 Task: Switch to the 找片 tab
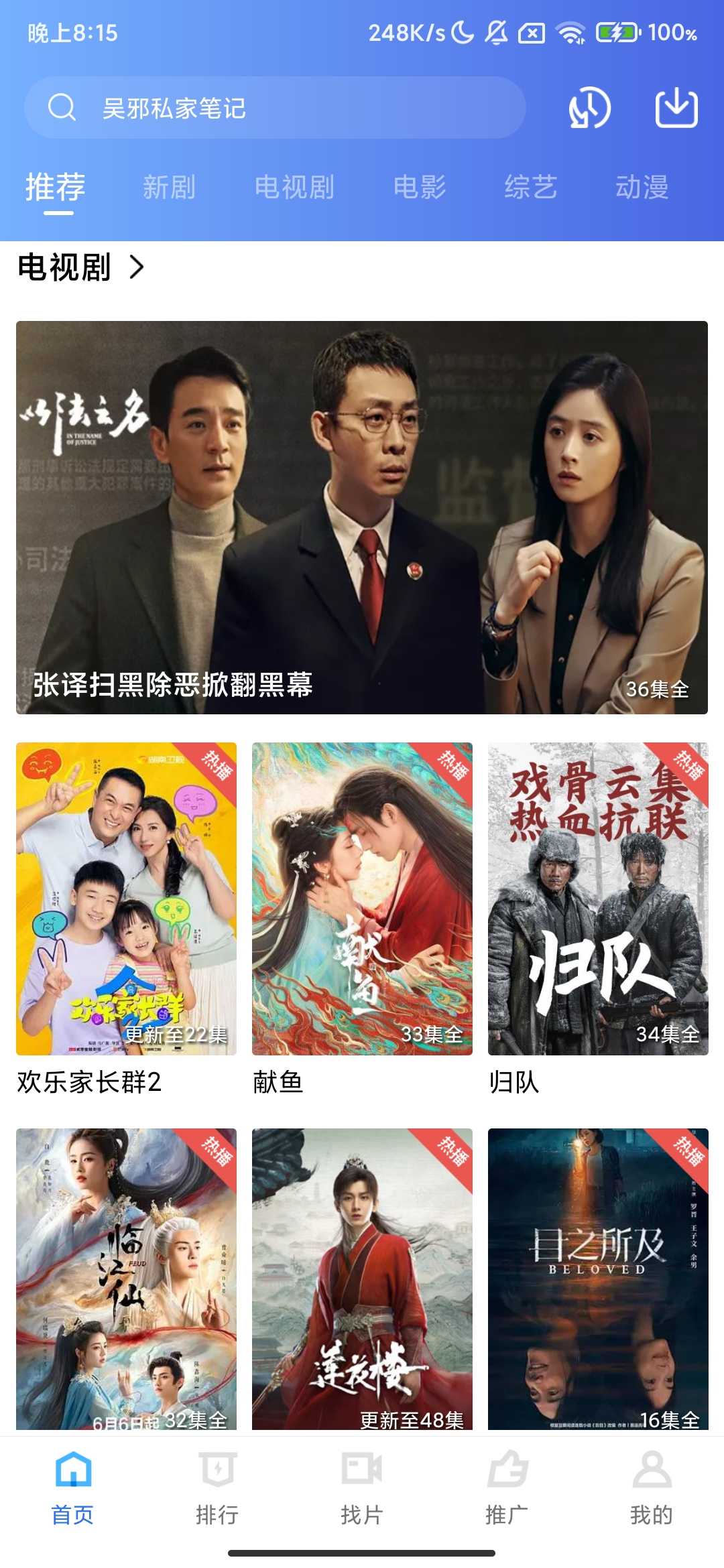coord(362,1484)
